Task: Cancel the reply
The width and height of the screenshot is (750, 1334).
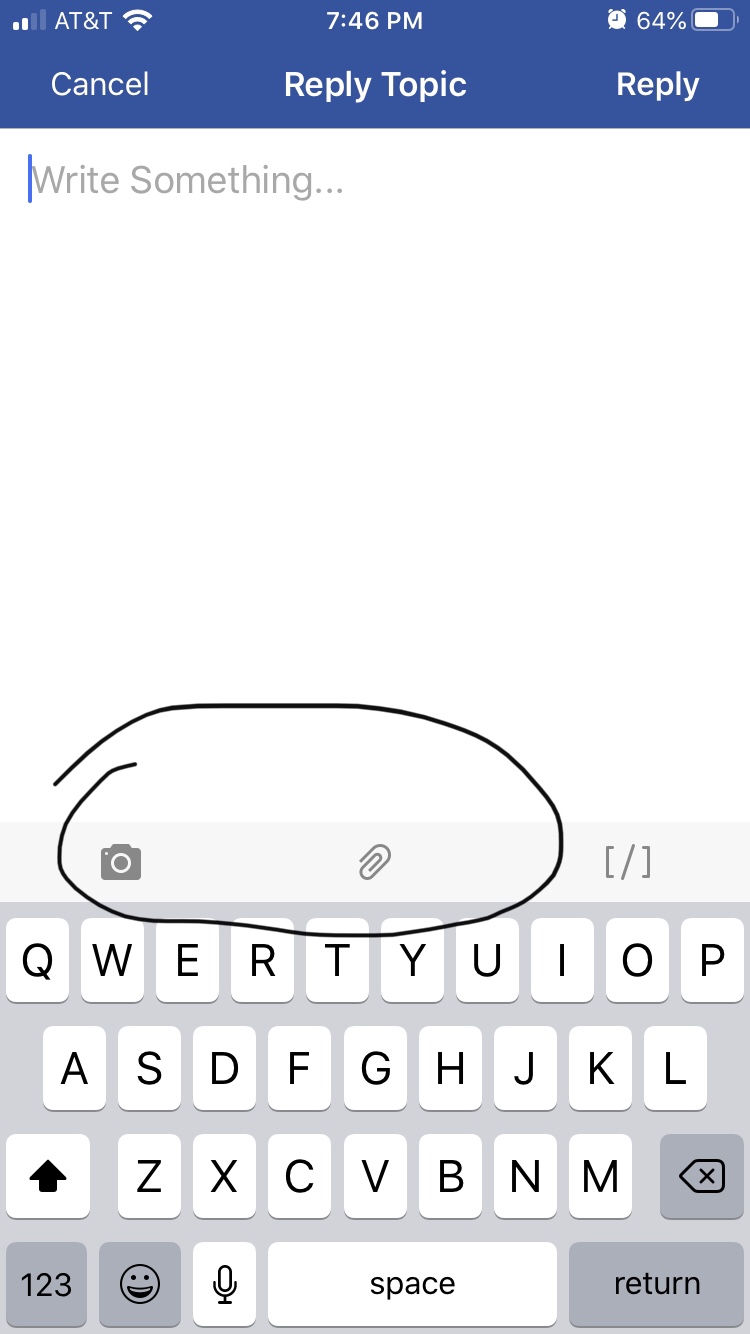Action: click(100, 85)
